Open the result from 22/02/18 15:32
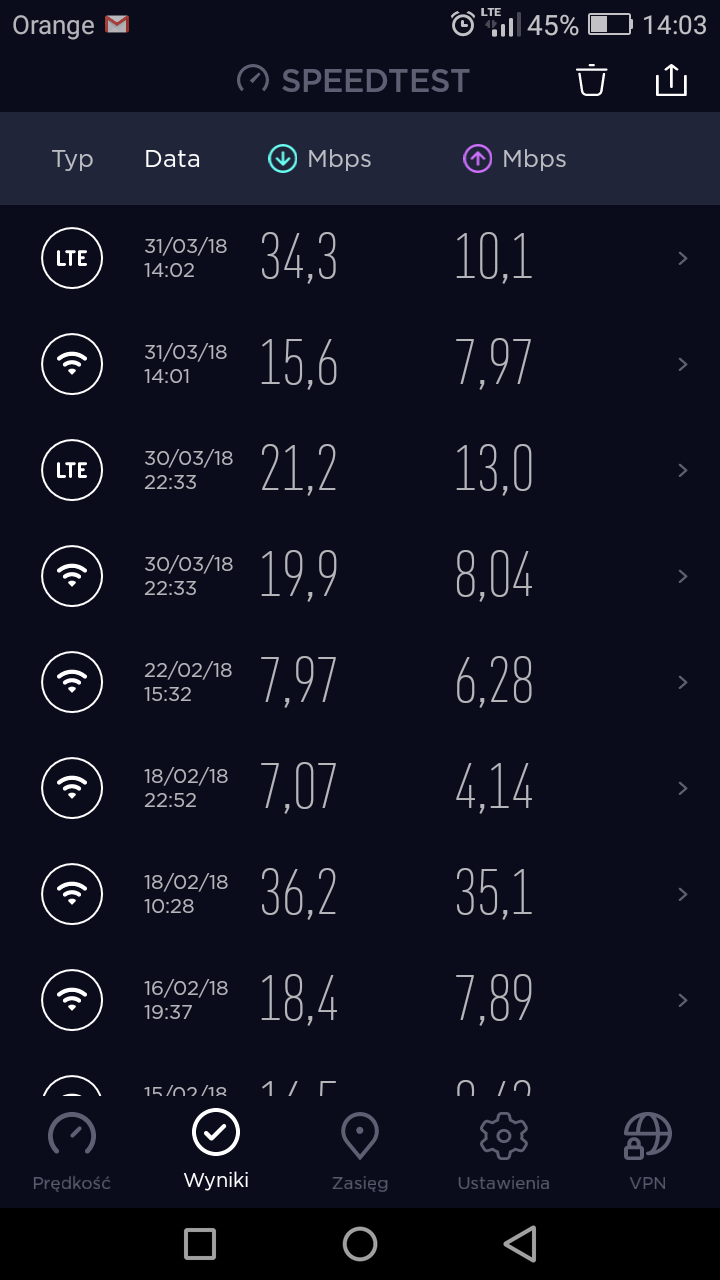This screenshot has width=720, height=1280. coord(360,682)
